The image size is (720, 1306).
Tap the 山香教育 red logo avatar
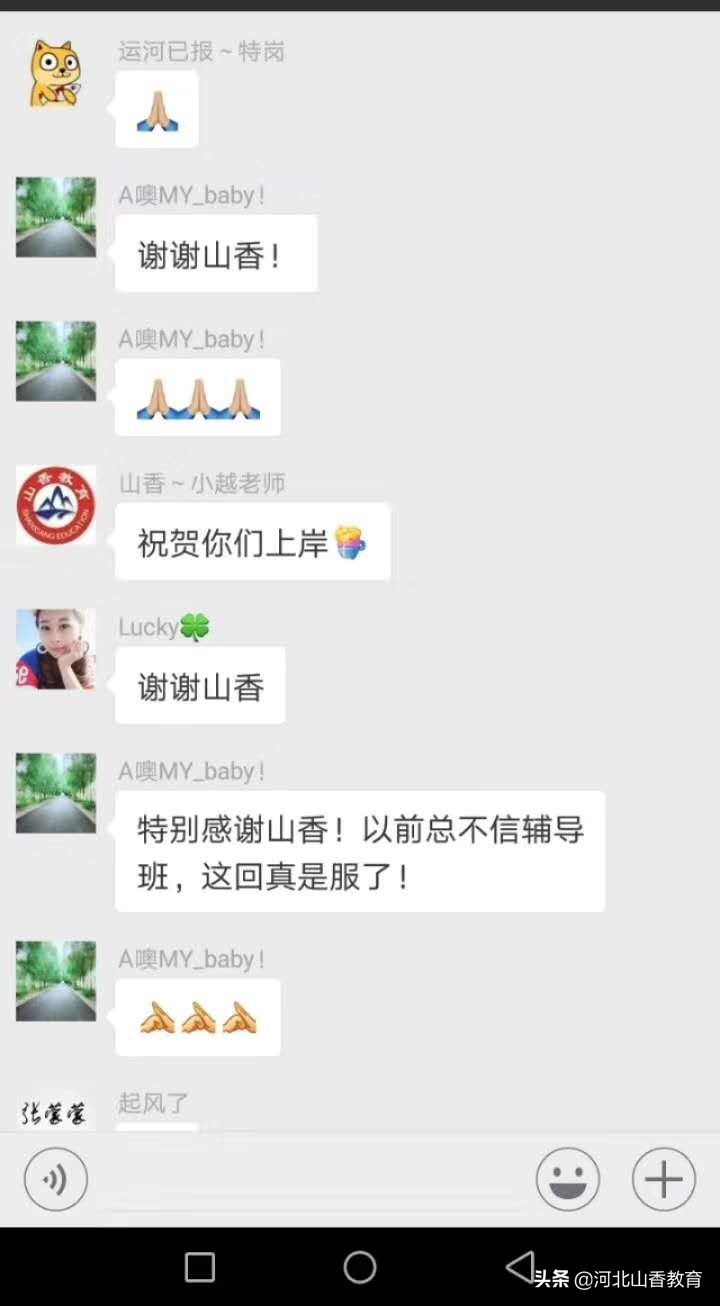[55, 506]
